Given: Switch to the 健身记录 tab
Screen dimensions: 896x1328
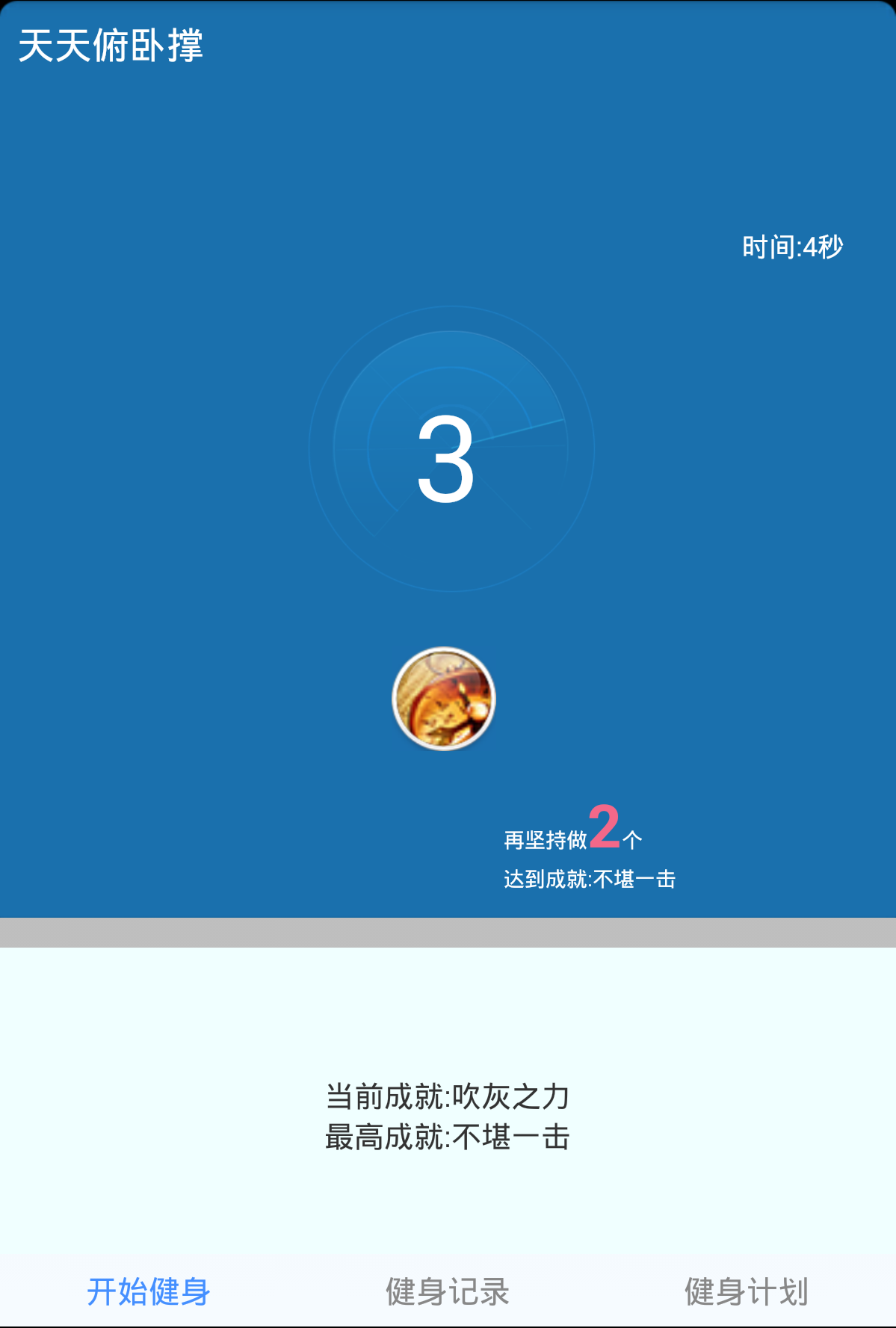Looking at the screenshot, I should 446,1288.
